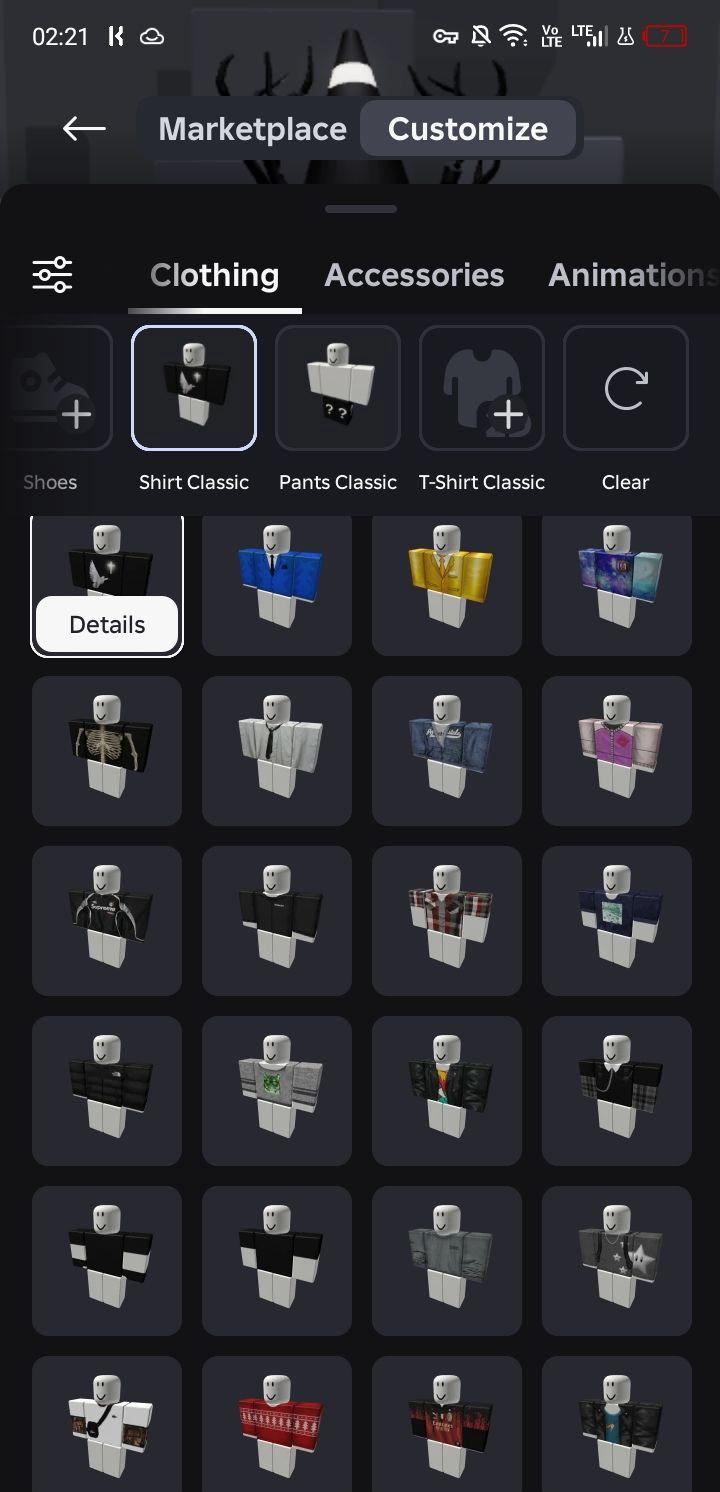Switch to the Marketplace tab
Screen dimensions: 720x1492
(252, 129)
